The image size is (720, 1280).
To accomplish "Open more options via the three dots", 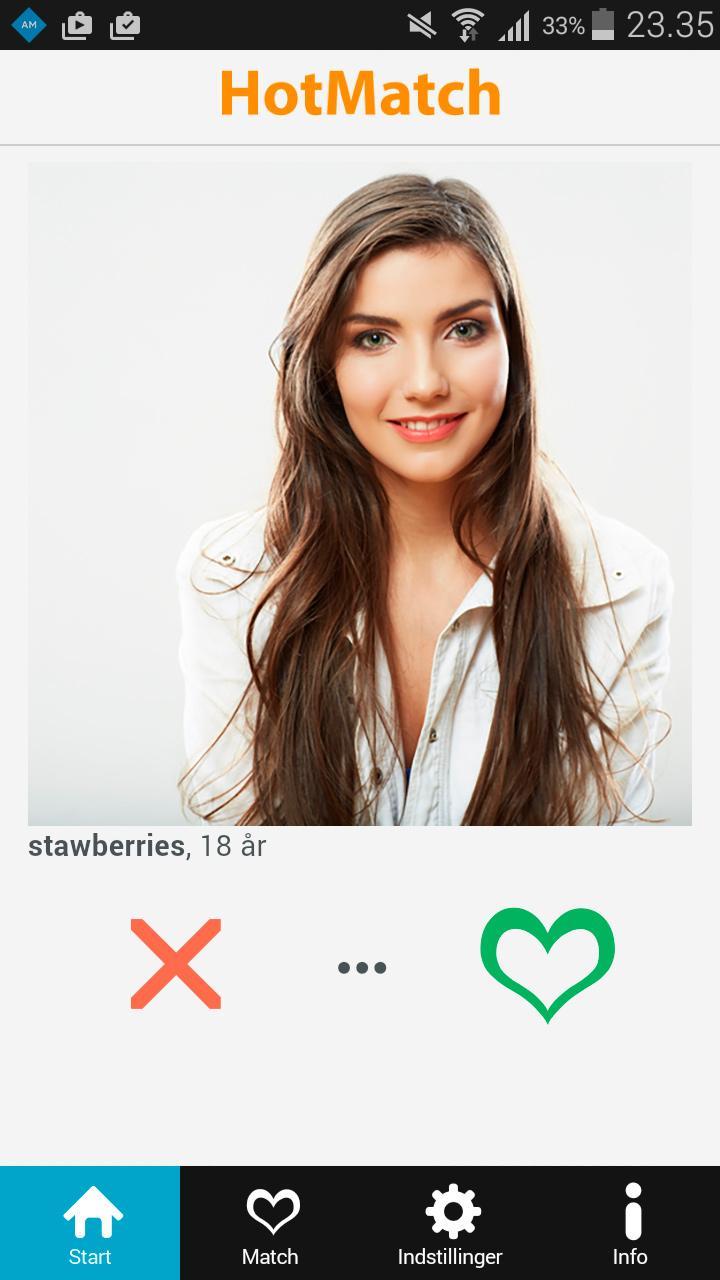I will (361, 967).
